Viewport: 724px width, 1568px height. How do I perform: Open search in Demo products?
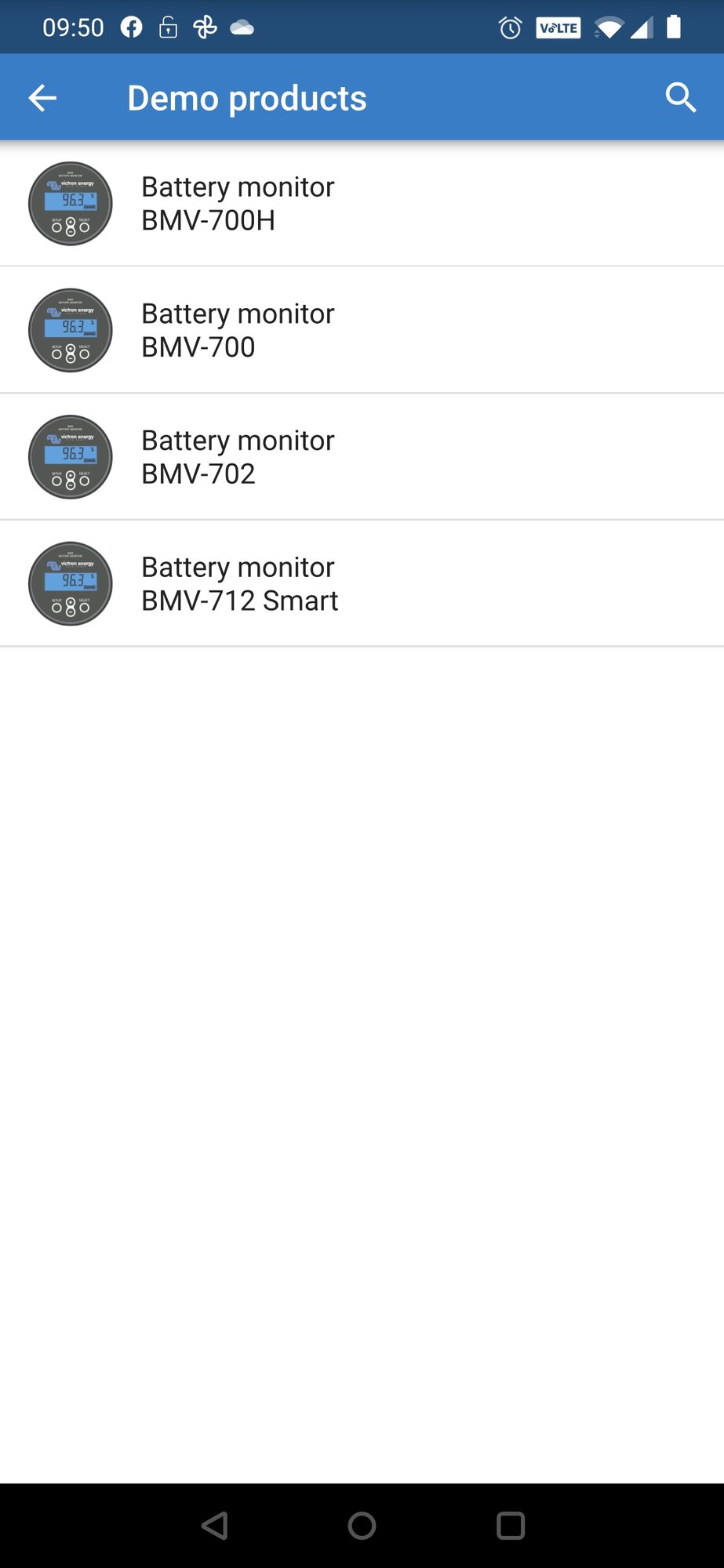(680, 98)
